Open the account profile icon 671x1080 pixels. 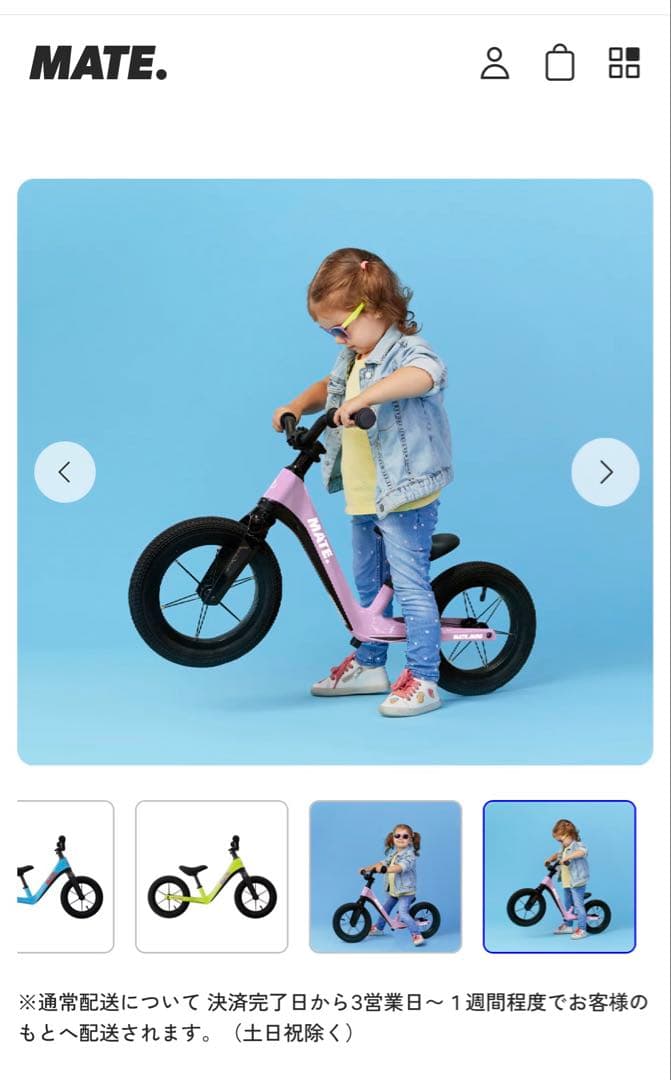494,63
